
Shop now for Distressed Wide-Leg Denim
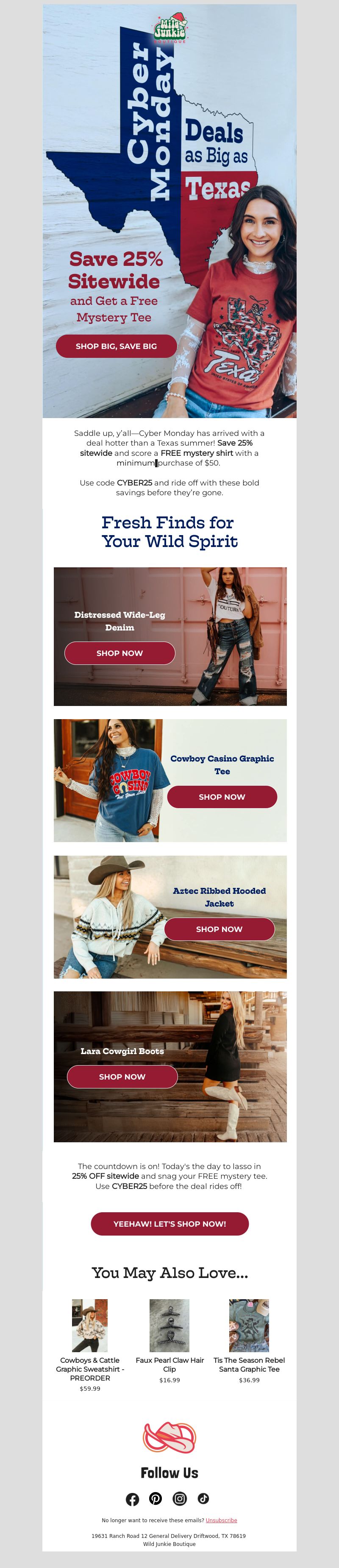[120, 653]
